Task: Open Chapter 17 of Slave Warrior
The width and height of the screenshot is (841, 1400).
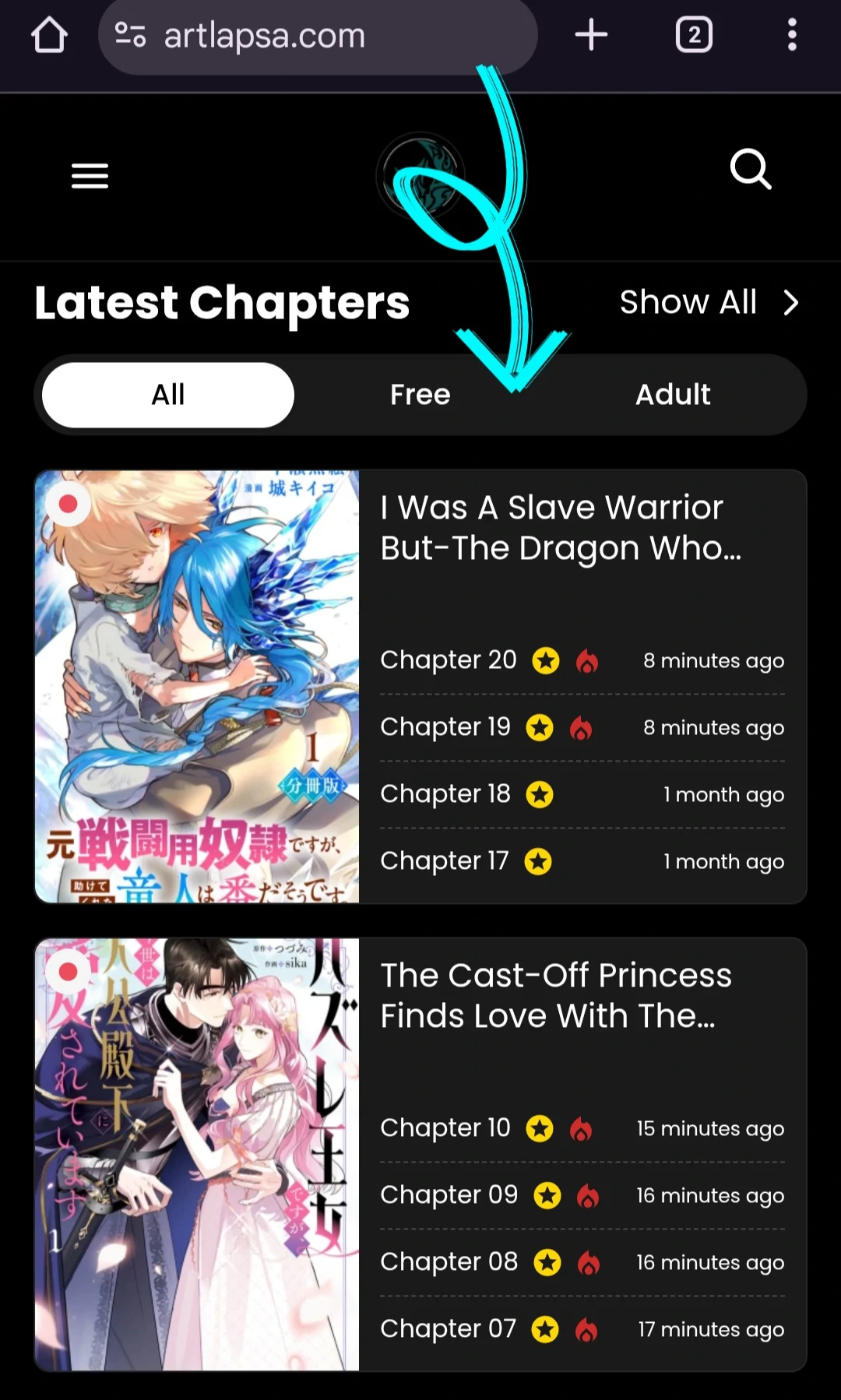Action: pyautogui.click(x=445, y=861)
